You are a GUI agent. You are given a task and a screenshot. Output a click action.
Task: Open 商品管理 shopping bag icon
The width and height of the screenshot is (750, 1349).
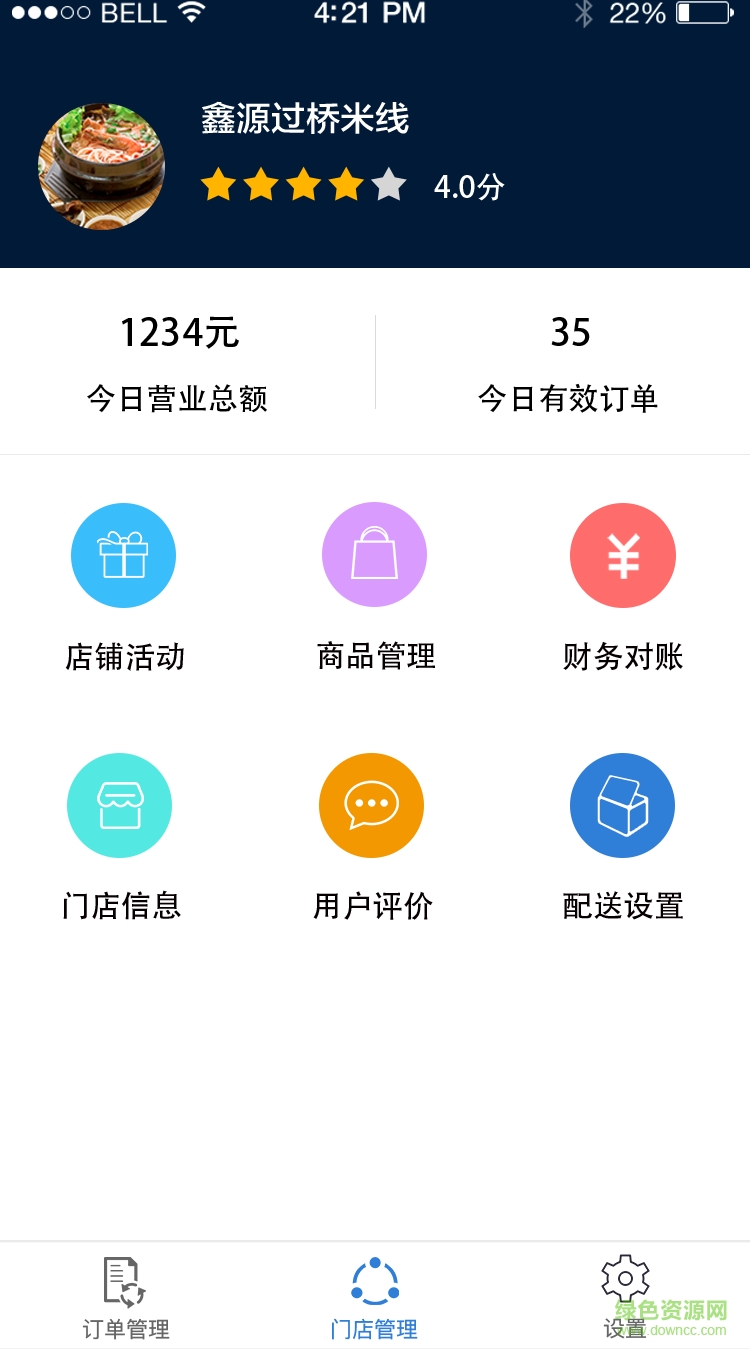coord(374,555)
